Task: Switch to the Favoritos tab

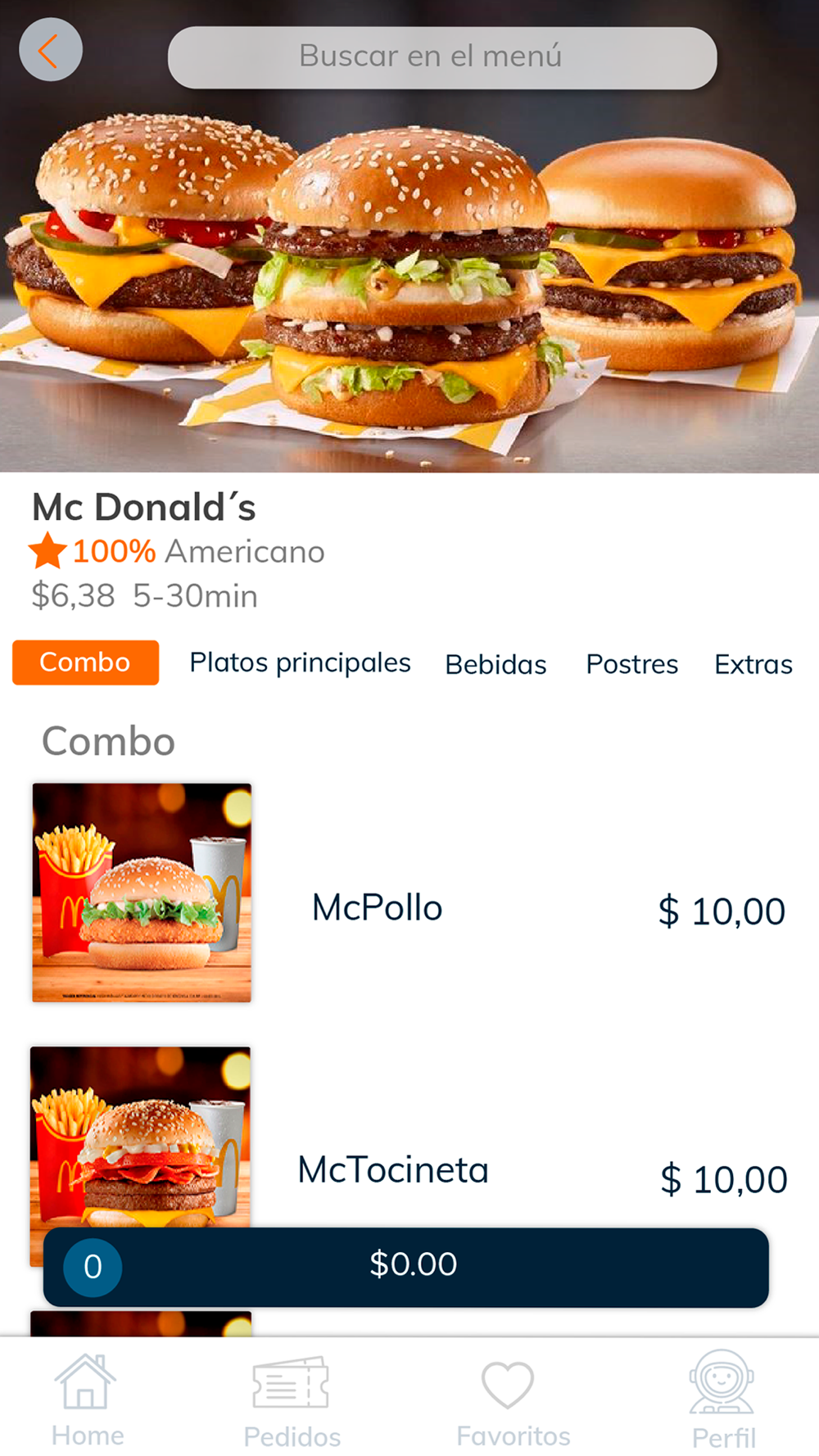Action: tap(512, 1400)
